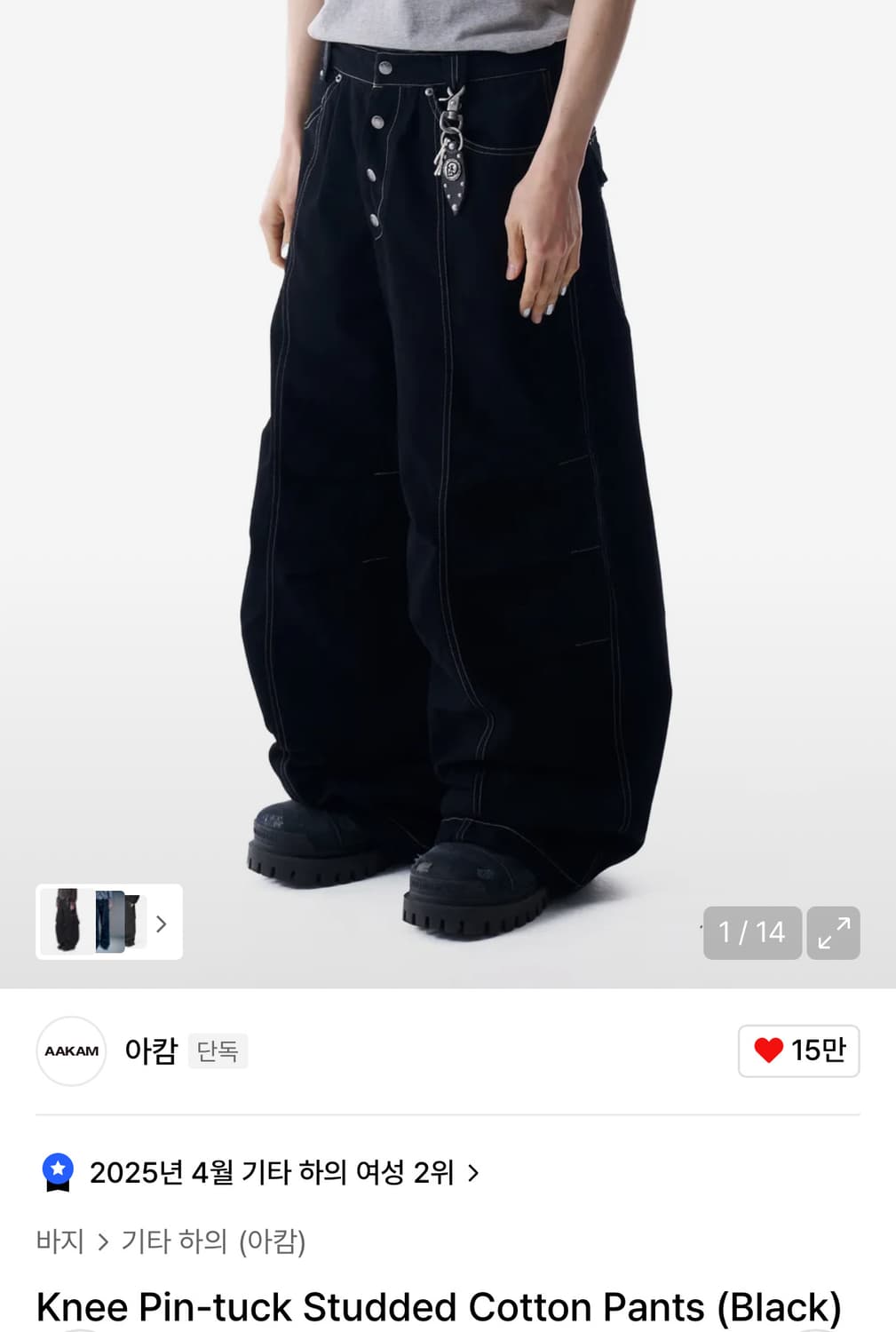Click the AAKAM brand logo circle
896x1332 pixels.
(x=70, y=1051)
